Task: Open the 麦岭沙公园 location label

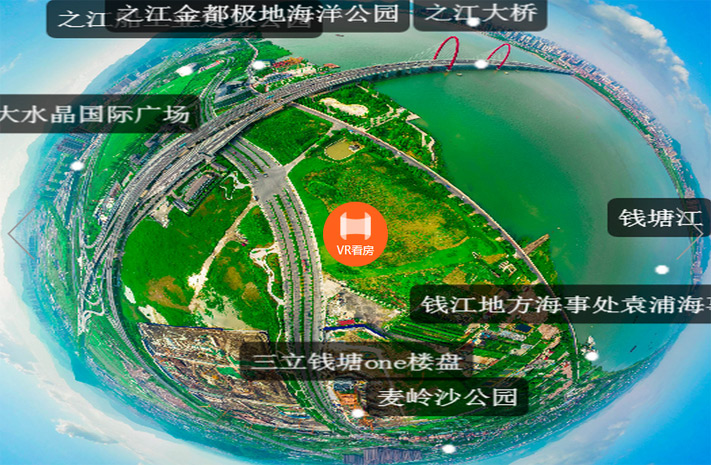Action: click(446, 397)
